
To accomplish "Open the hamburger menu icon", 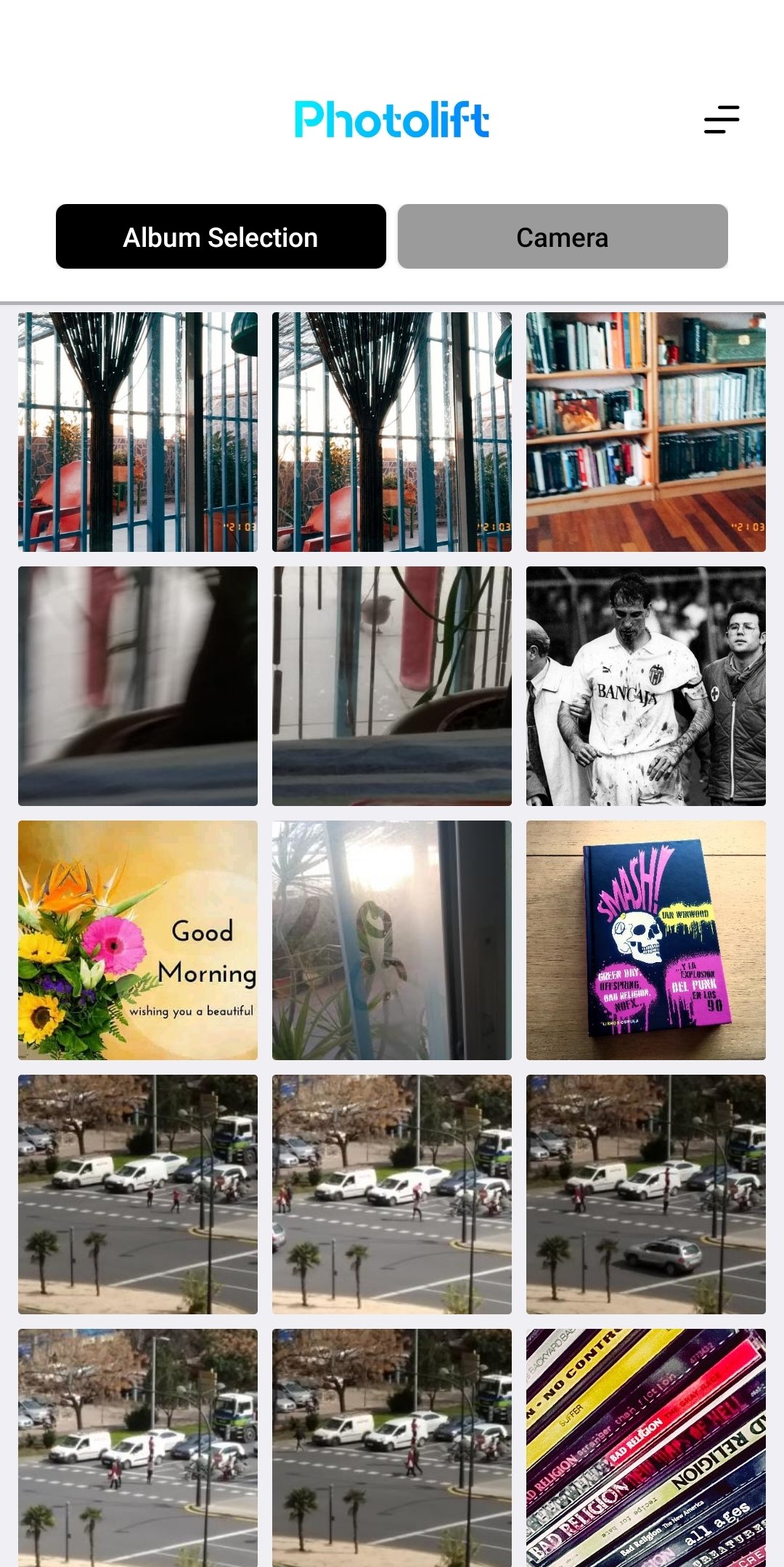I will coord(722,120).
